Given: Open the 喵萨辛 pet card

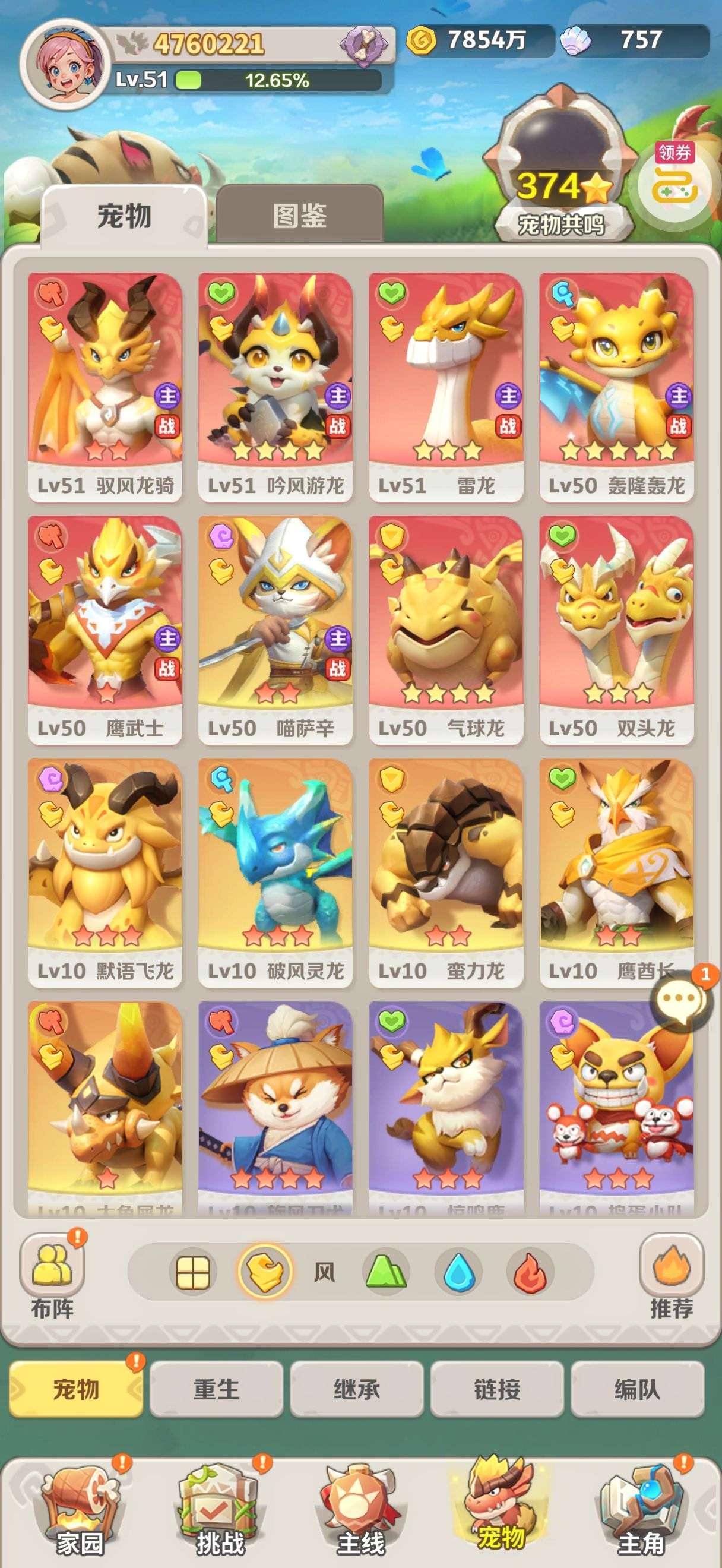Looking at the screenshot, I should click(x=275, y=629).
